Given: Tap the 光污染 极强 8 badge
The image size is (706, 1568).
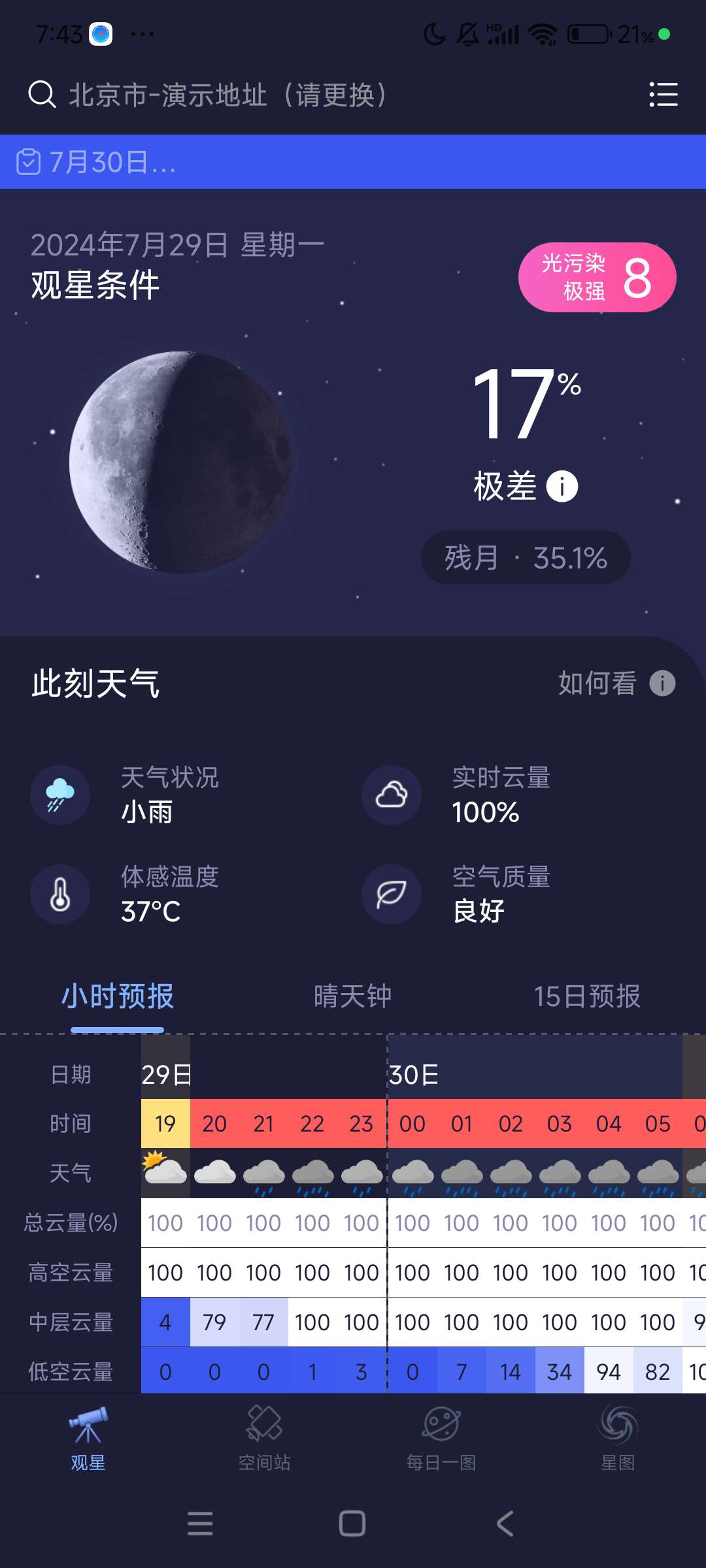Looking at the screenshot, I should 597,277.
